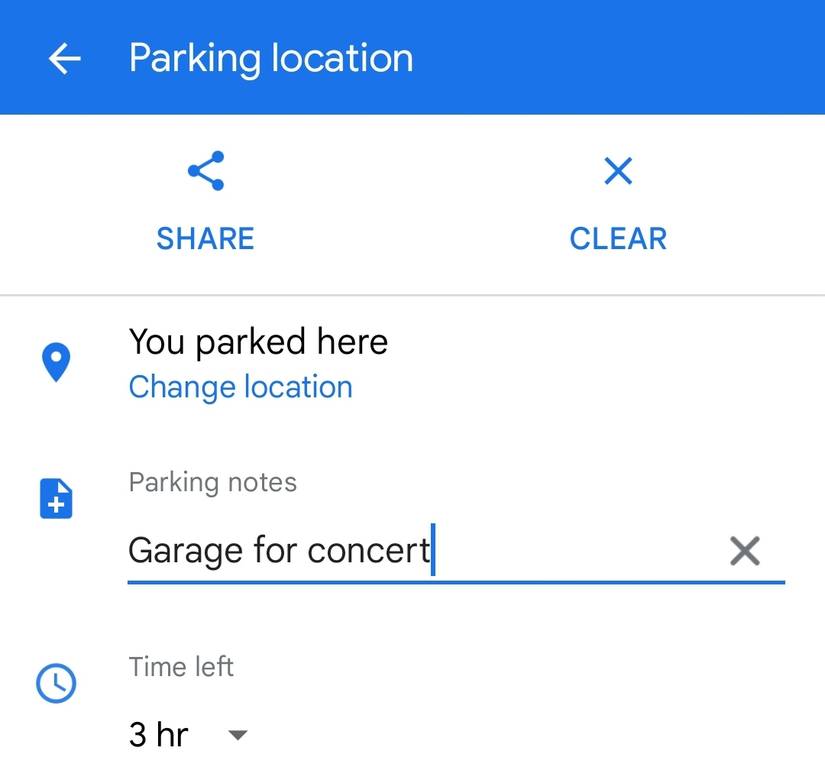The height and width of the screenshot is (777, 825).
Task: Go back from Parking location
Action: pos(65,59)
